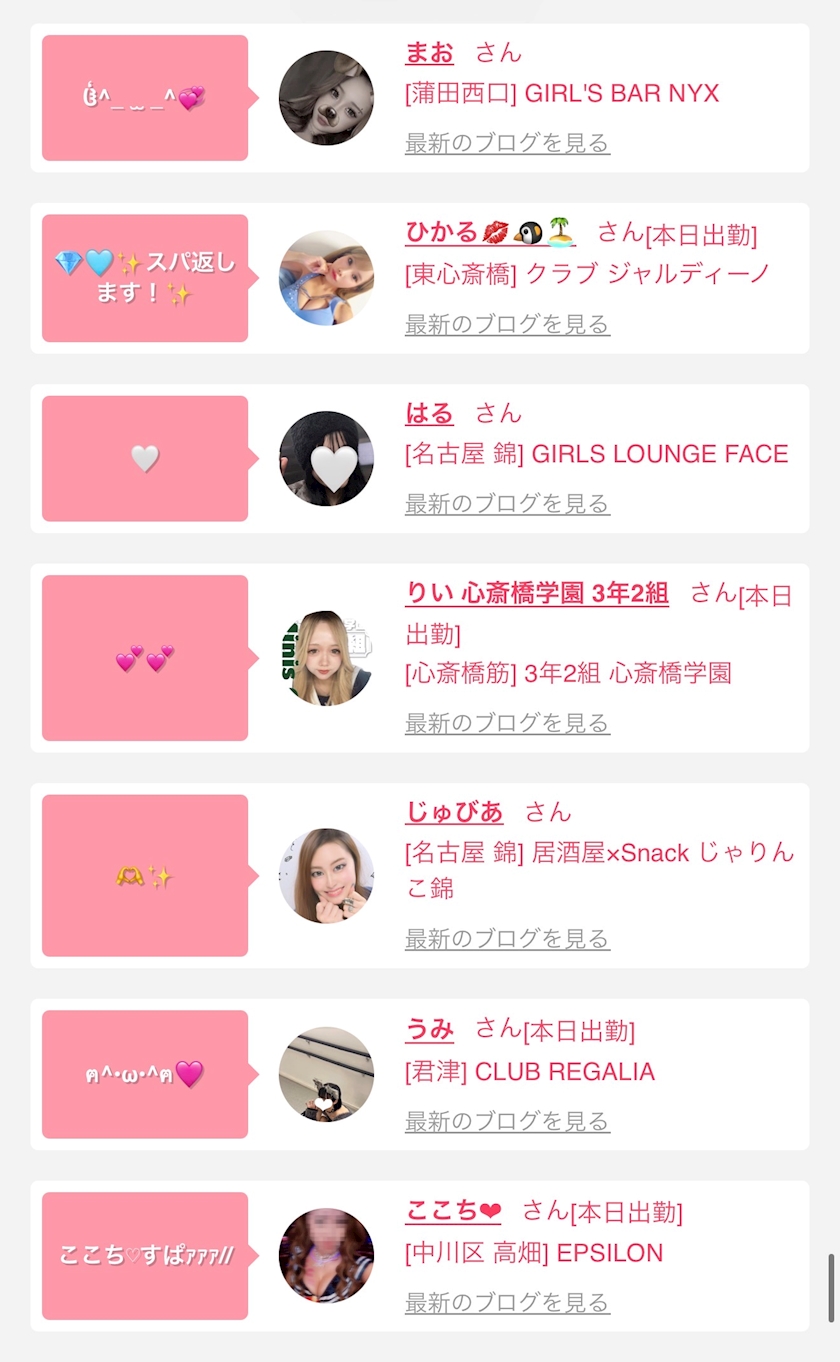This screenshot has height=1362, width=840.
Task: View latest blog link under はる
Action: tap(507, 503)
